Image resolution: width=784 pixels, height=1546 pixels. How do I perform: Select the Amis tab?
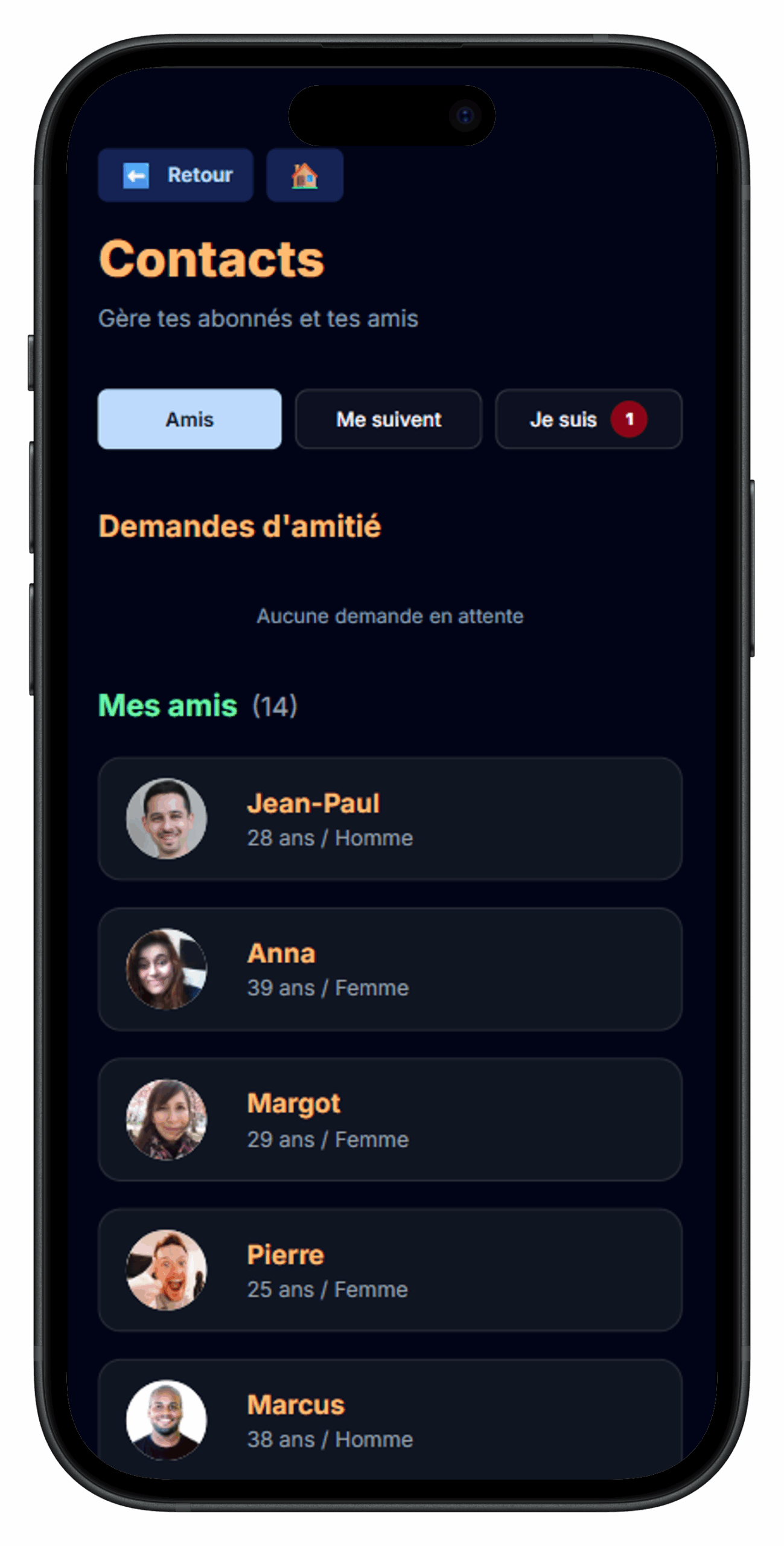pyautogui.click(x=190, y=419)
